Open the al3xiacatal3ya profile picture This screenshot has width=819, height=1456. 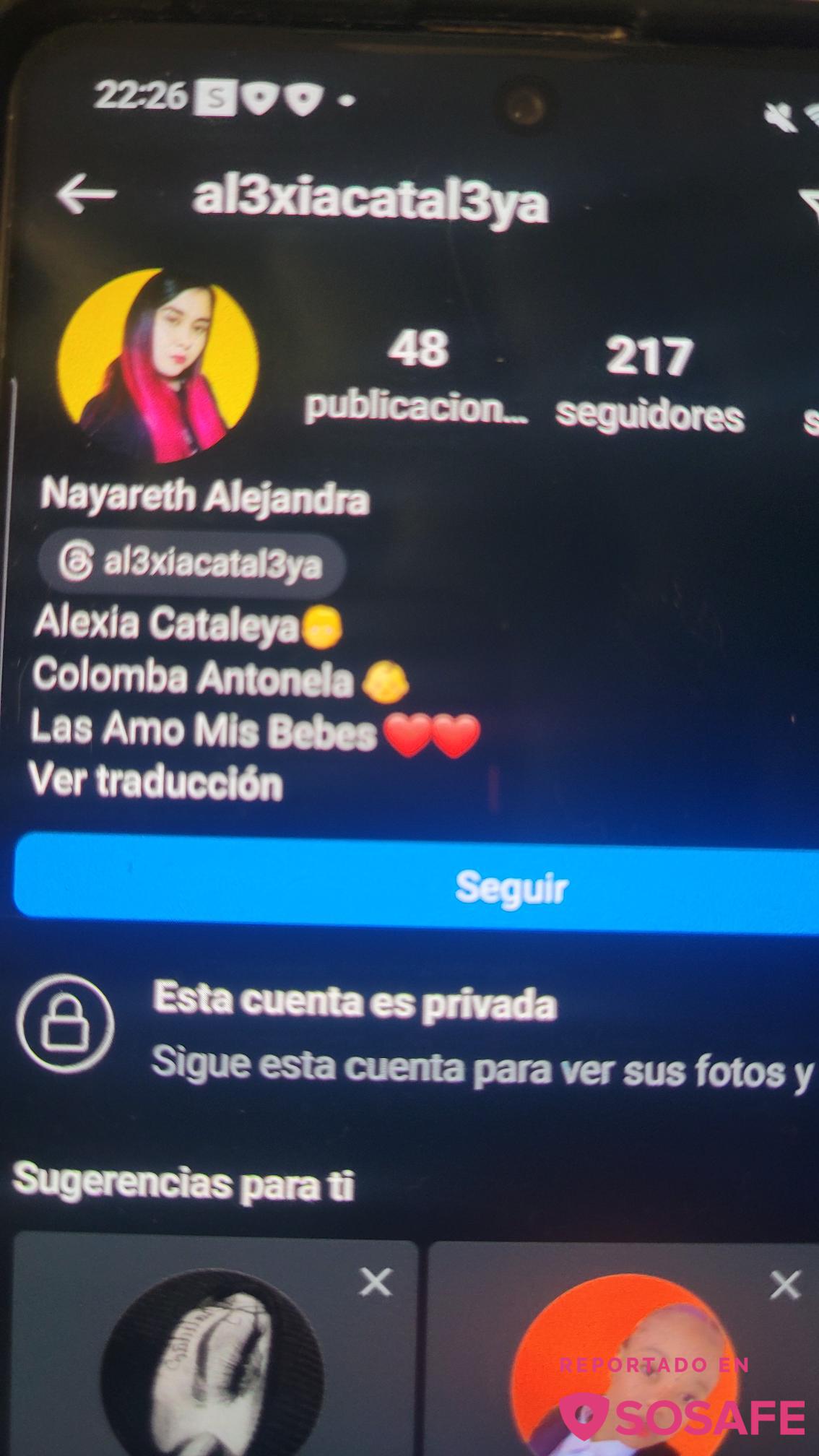pos(158,365)
